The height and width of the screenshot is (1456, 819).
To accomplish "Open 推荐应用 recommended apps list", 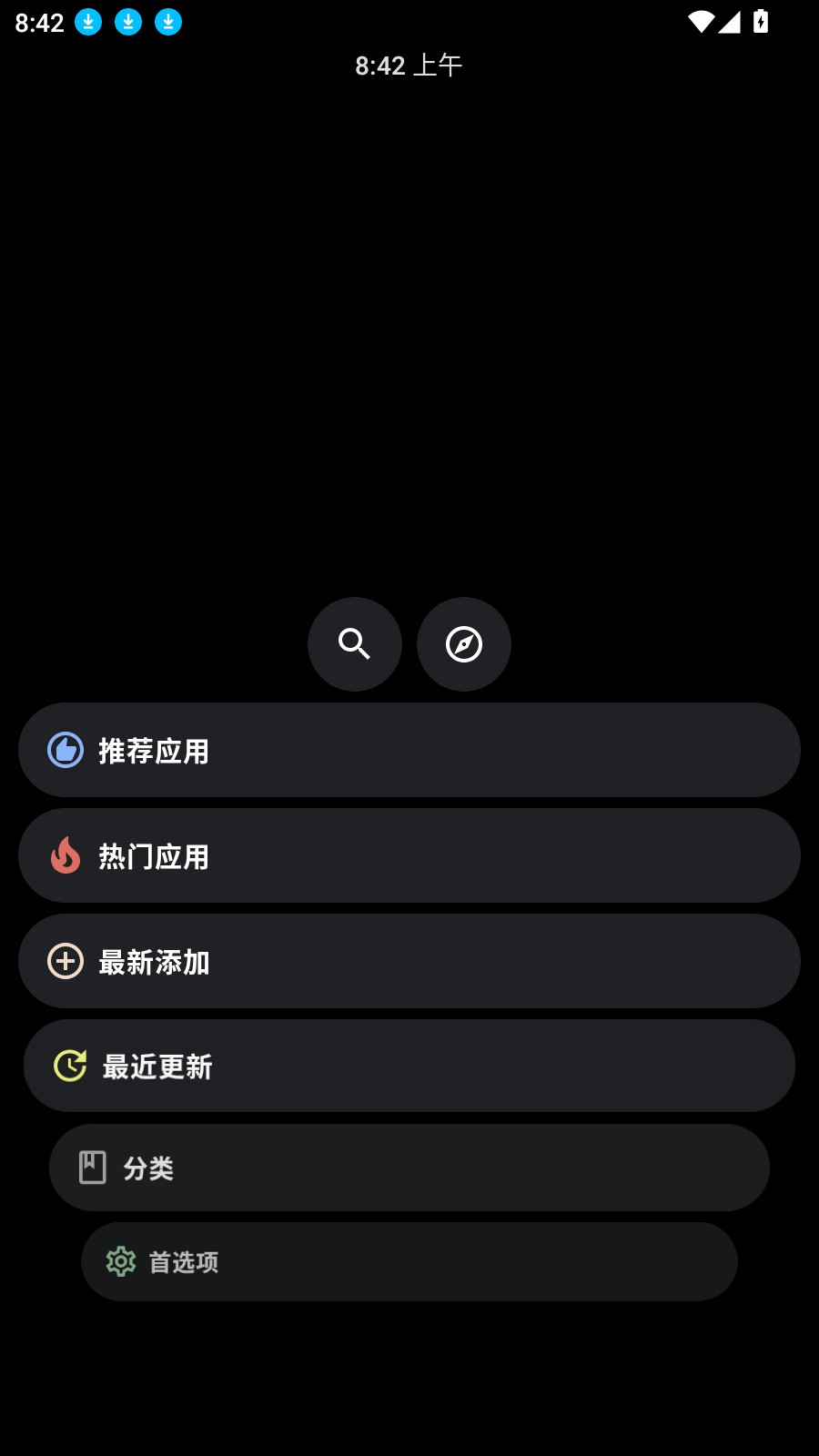I will [409, 750].
